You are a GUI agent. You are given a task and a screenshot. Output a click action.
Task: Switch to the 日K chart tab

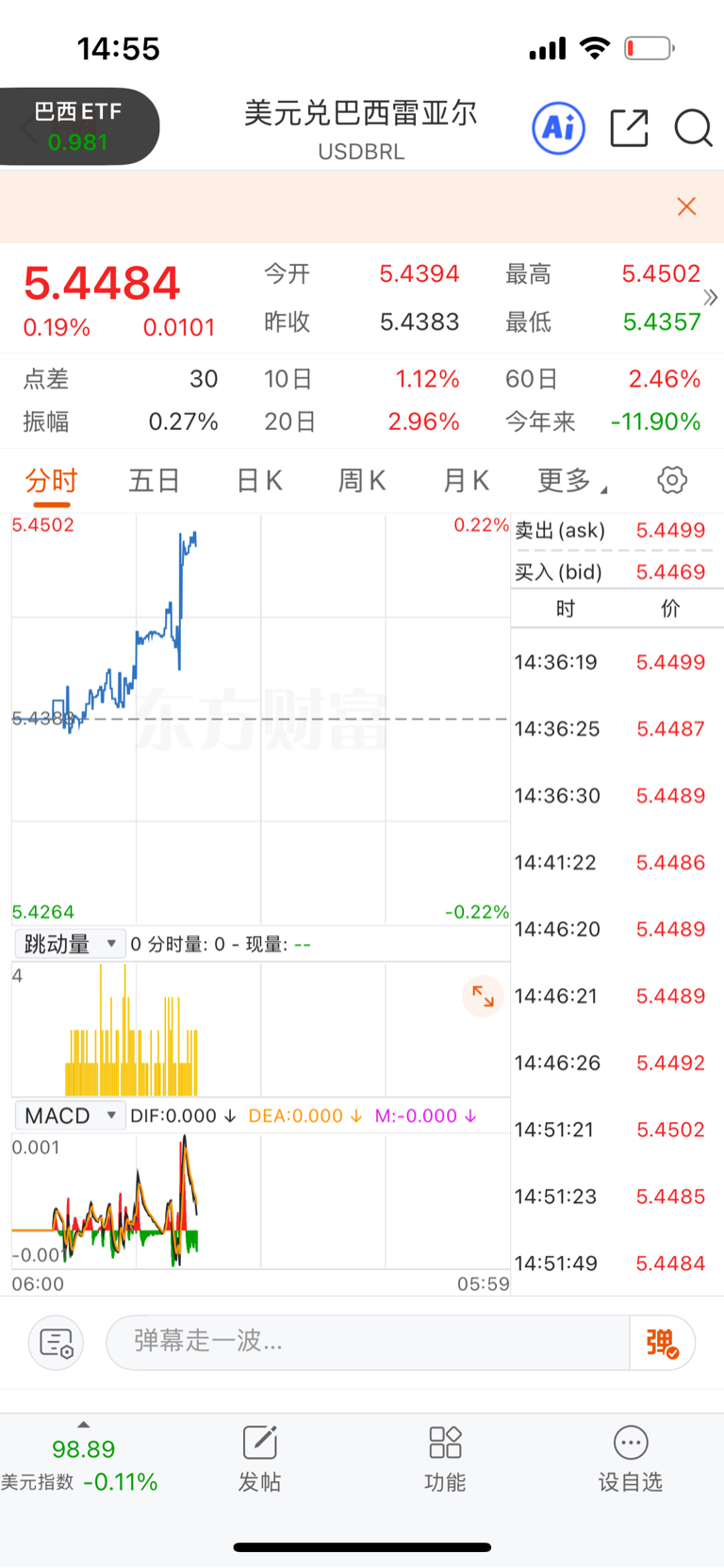click(259, 481)
